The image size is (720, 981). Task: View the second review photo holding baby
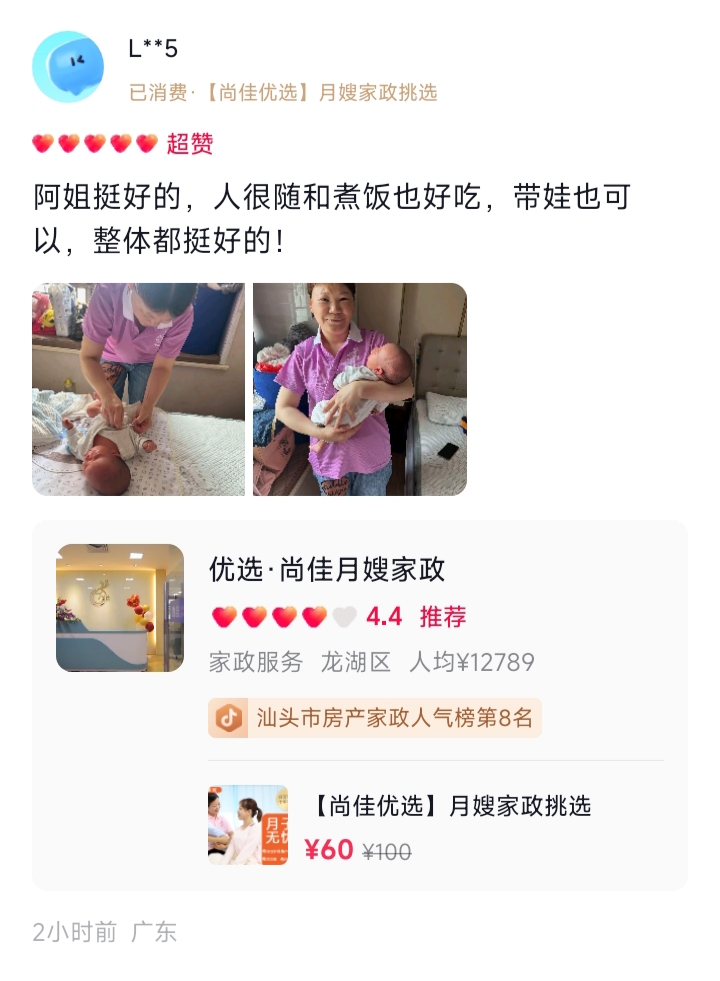[360, 389]
